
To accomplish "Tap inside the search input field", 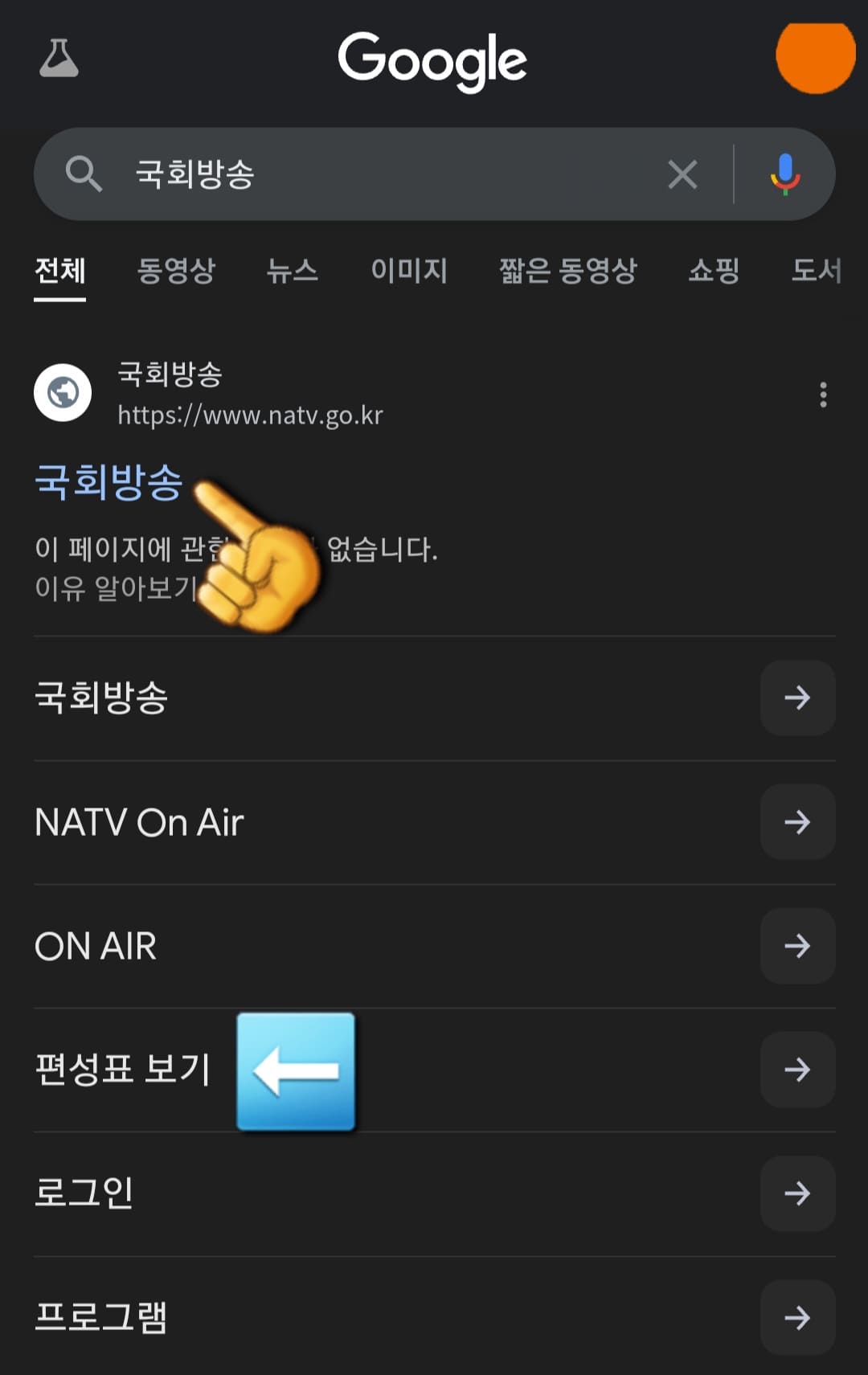I will pyautogui.click(x=362, y=174).
